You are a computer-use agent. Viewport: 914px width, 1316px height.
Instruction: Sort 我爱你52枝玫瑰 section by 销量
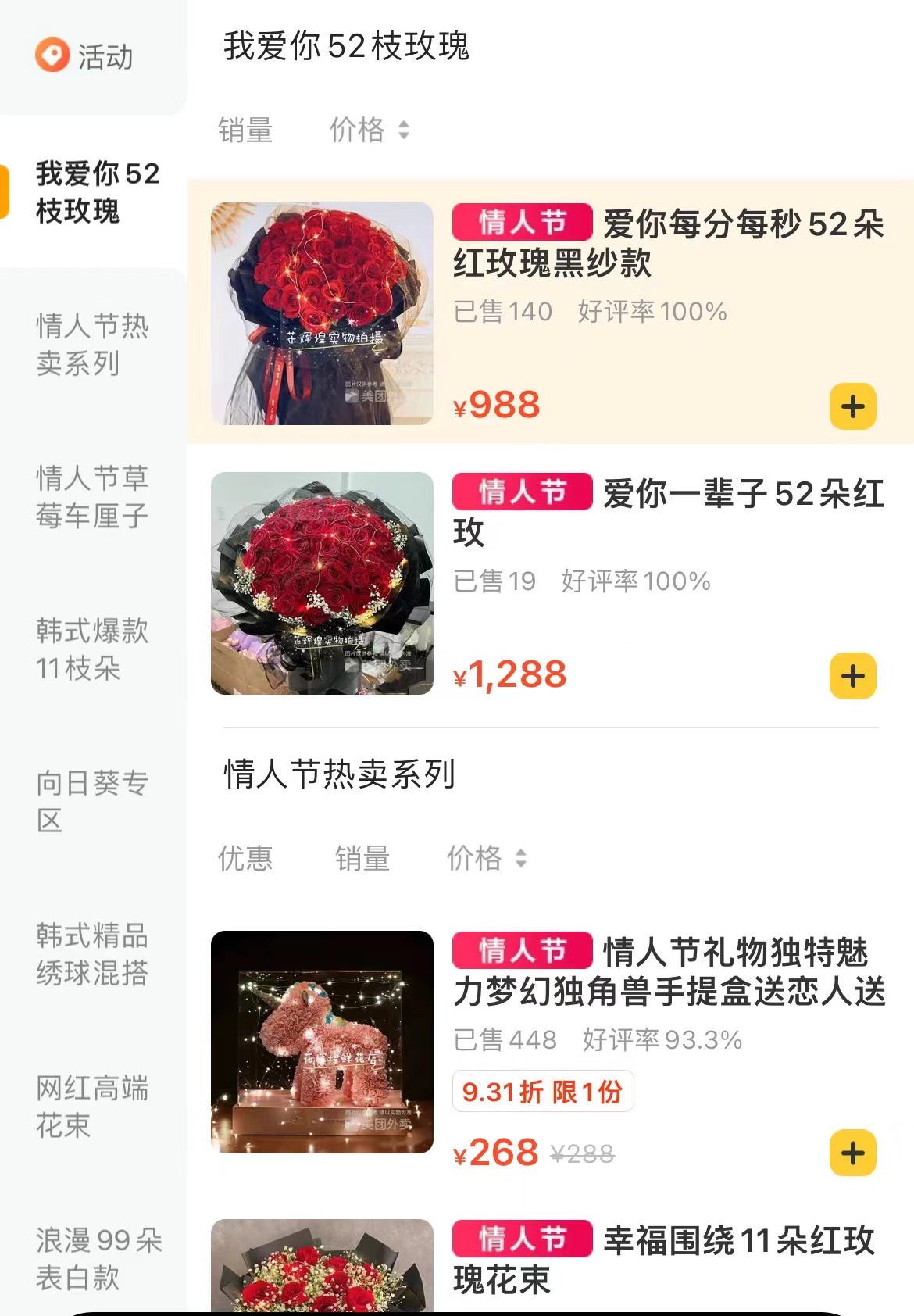point(245,130)
